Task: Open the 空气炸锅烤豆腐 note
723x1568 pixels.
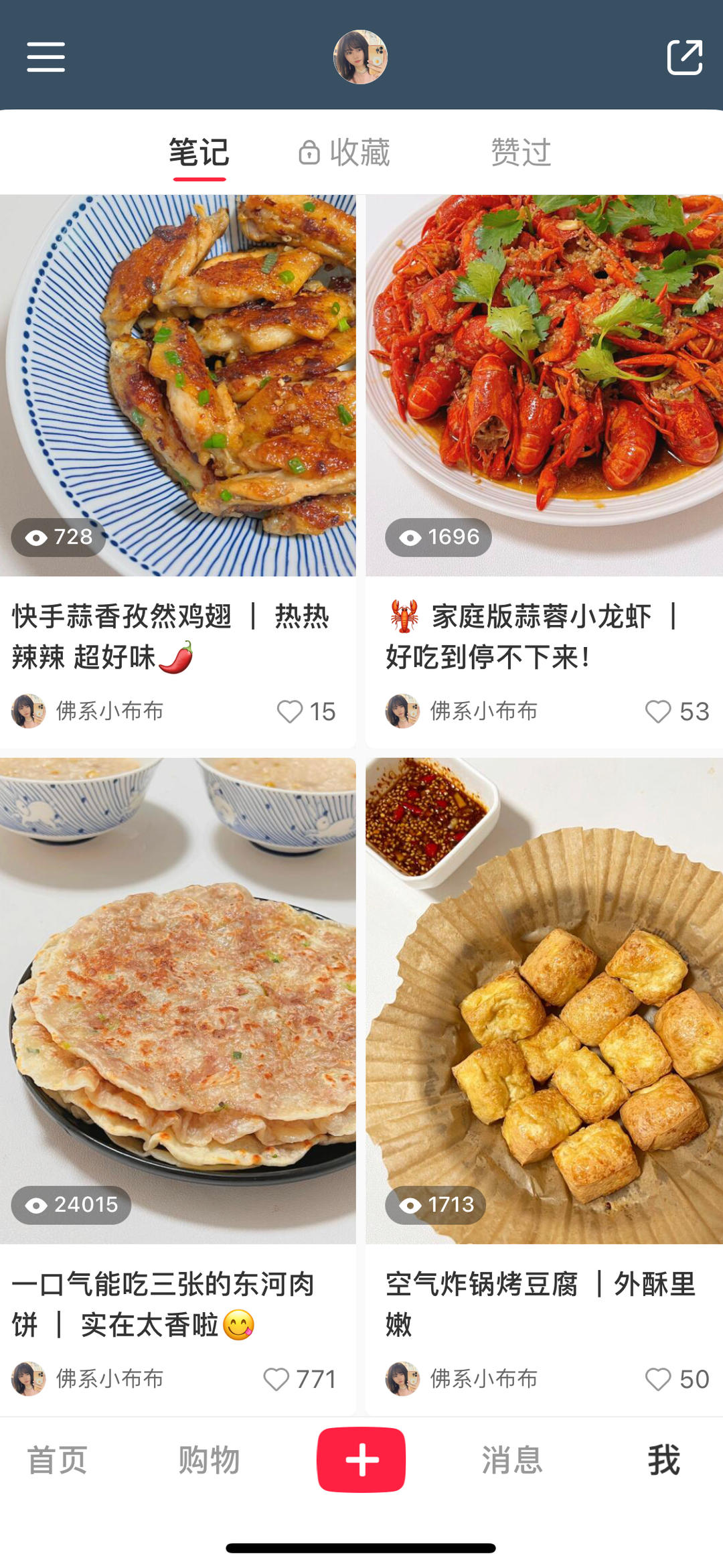Action: click(x=544, y=1001)
